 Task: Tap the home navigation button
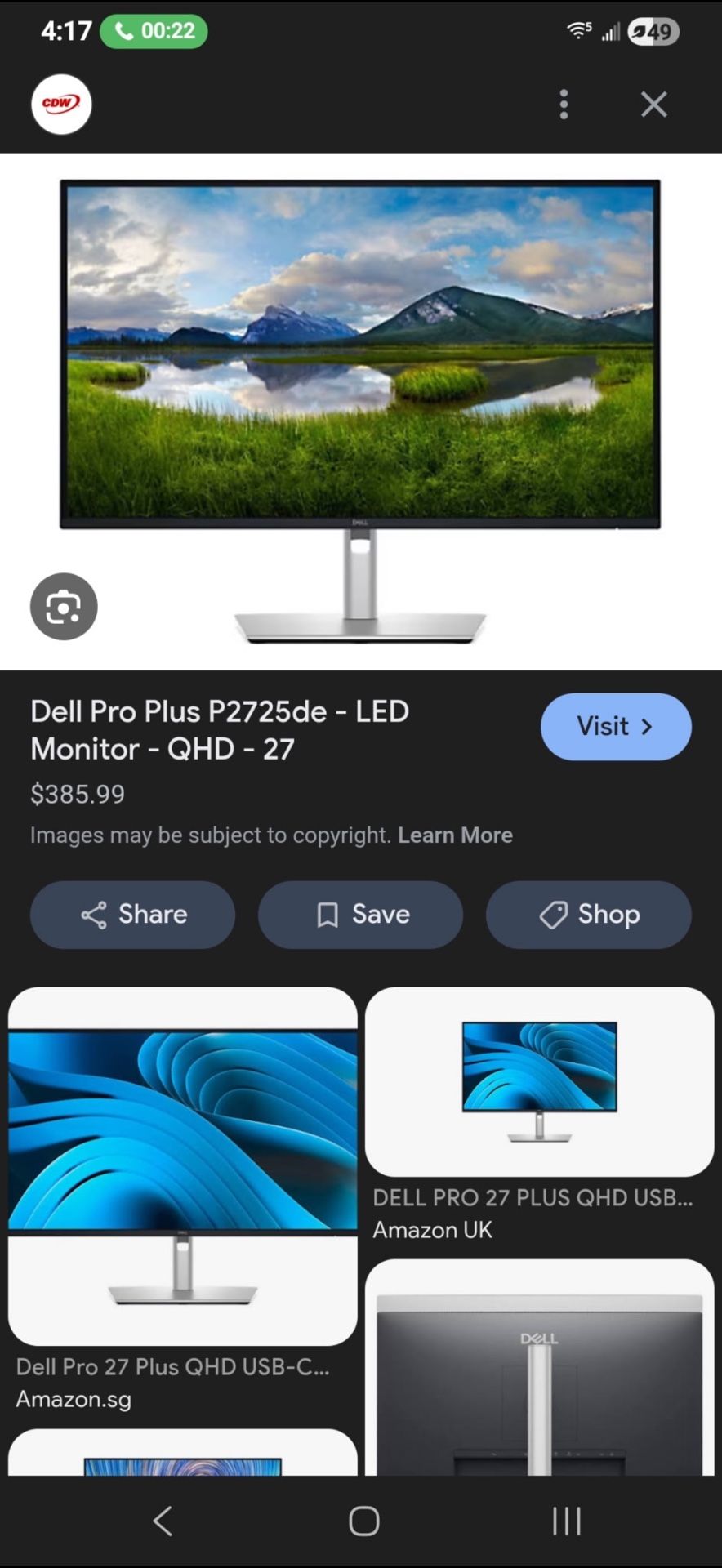coord(363,1521)
